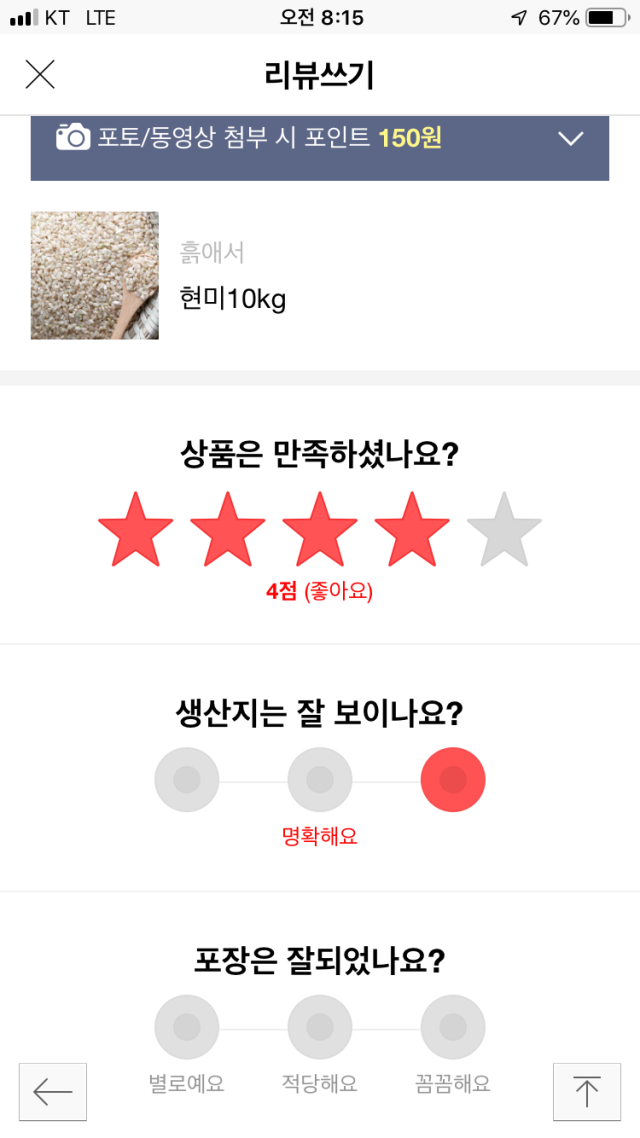This screenshot has width=640, height=1138.
Task: Choose 별로예요 for packaging
Action: (187, 1027)
